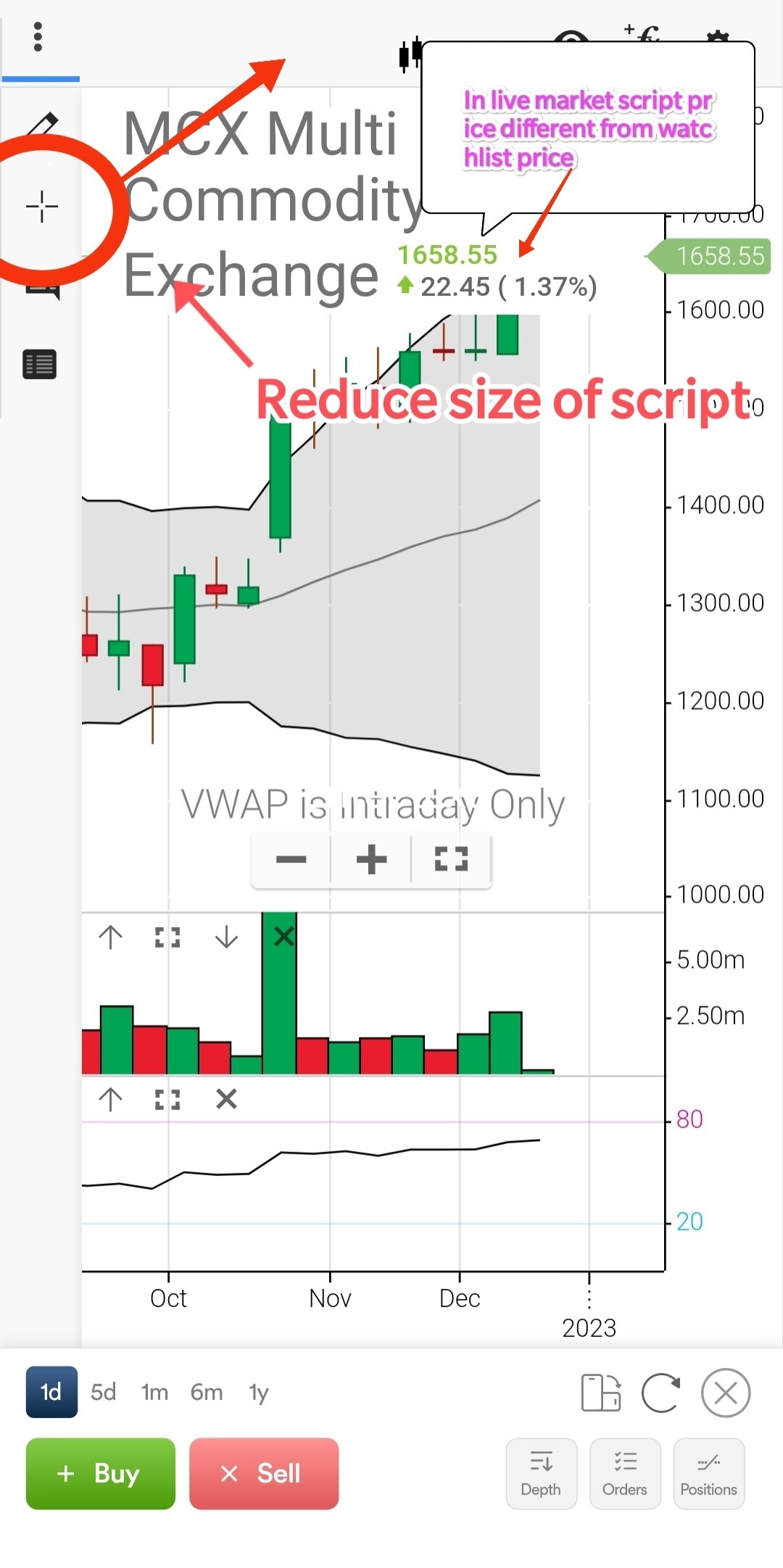Refresh the chart
The width and height of the screenshot is (783, 1568).
(660, 1393)
